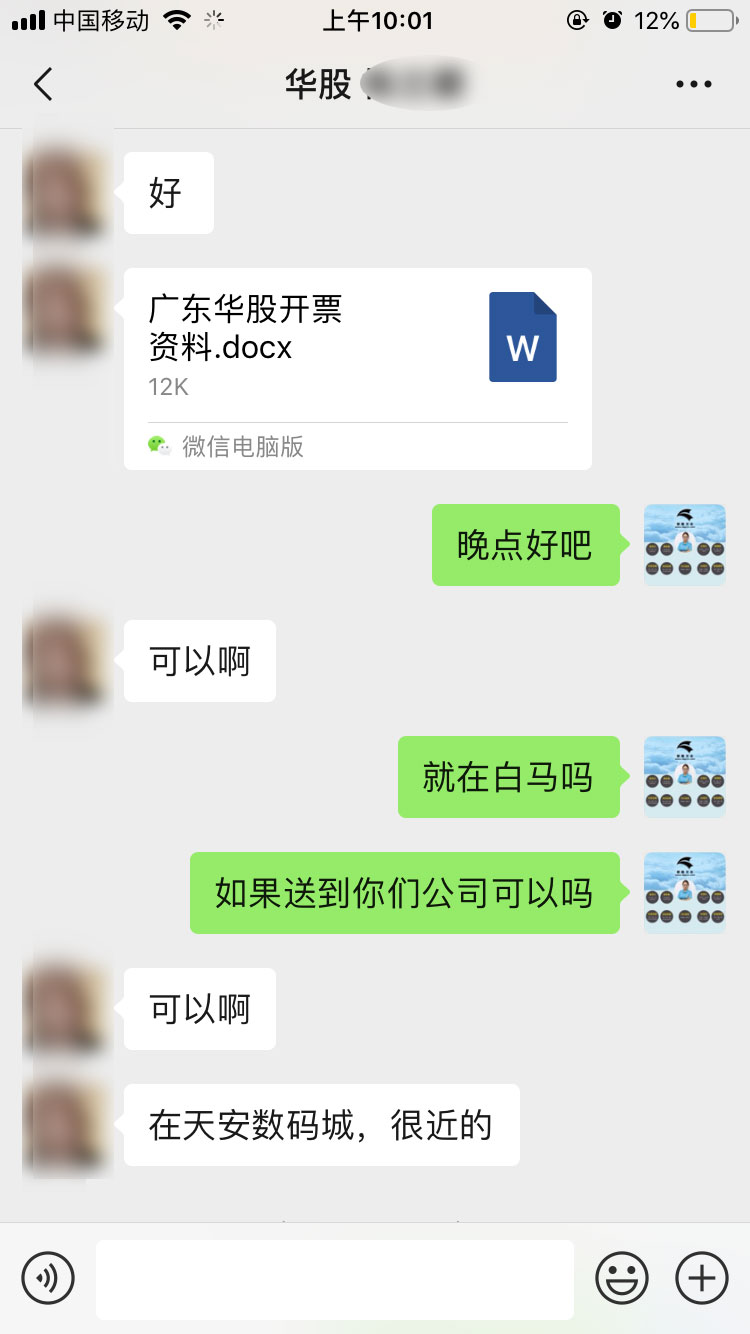Open the chat info overflow menu
This screenshot has width=750, height=1334.
pyautogui.click(x=693, y=85)
